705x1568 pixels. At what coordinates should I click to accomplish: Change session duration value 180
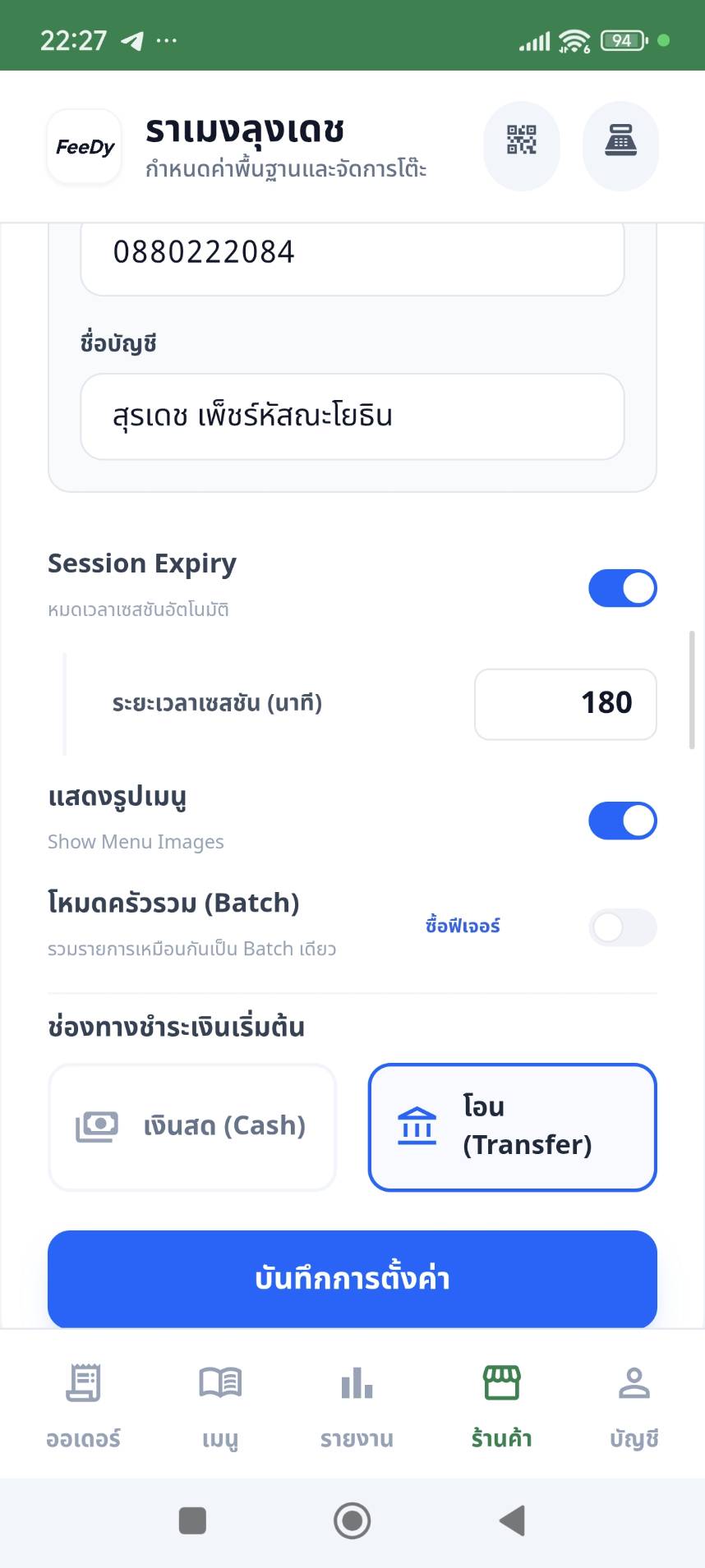(565, 704)
